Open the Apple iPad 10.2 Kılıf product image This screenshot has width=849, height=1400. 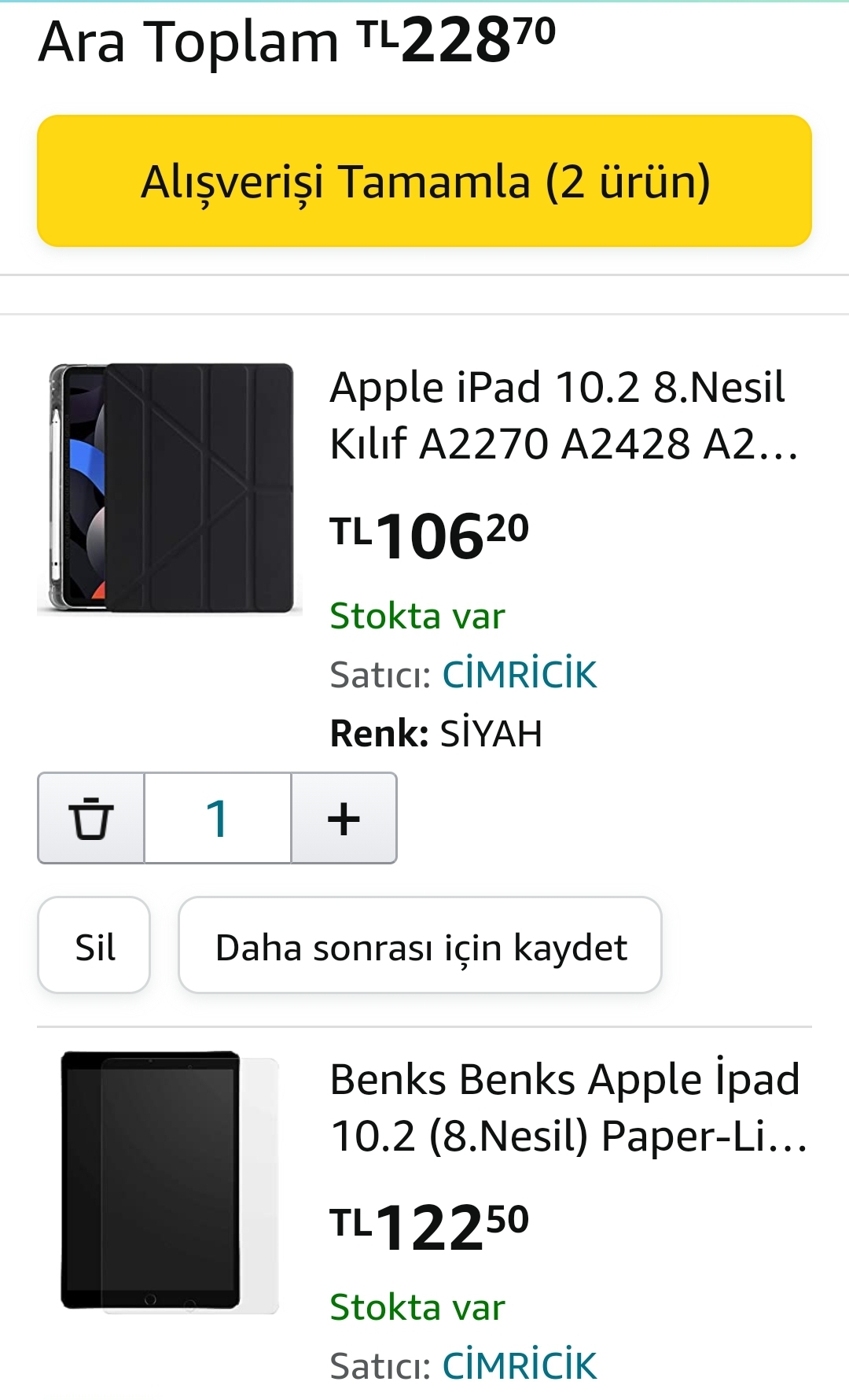pos(170,488)
